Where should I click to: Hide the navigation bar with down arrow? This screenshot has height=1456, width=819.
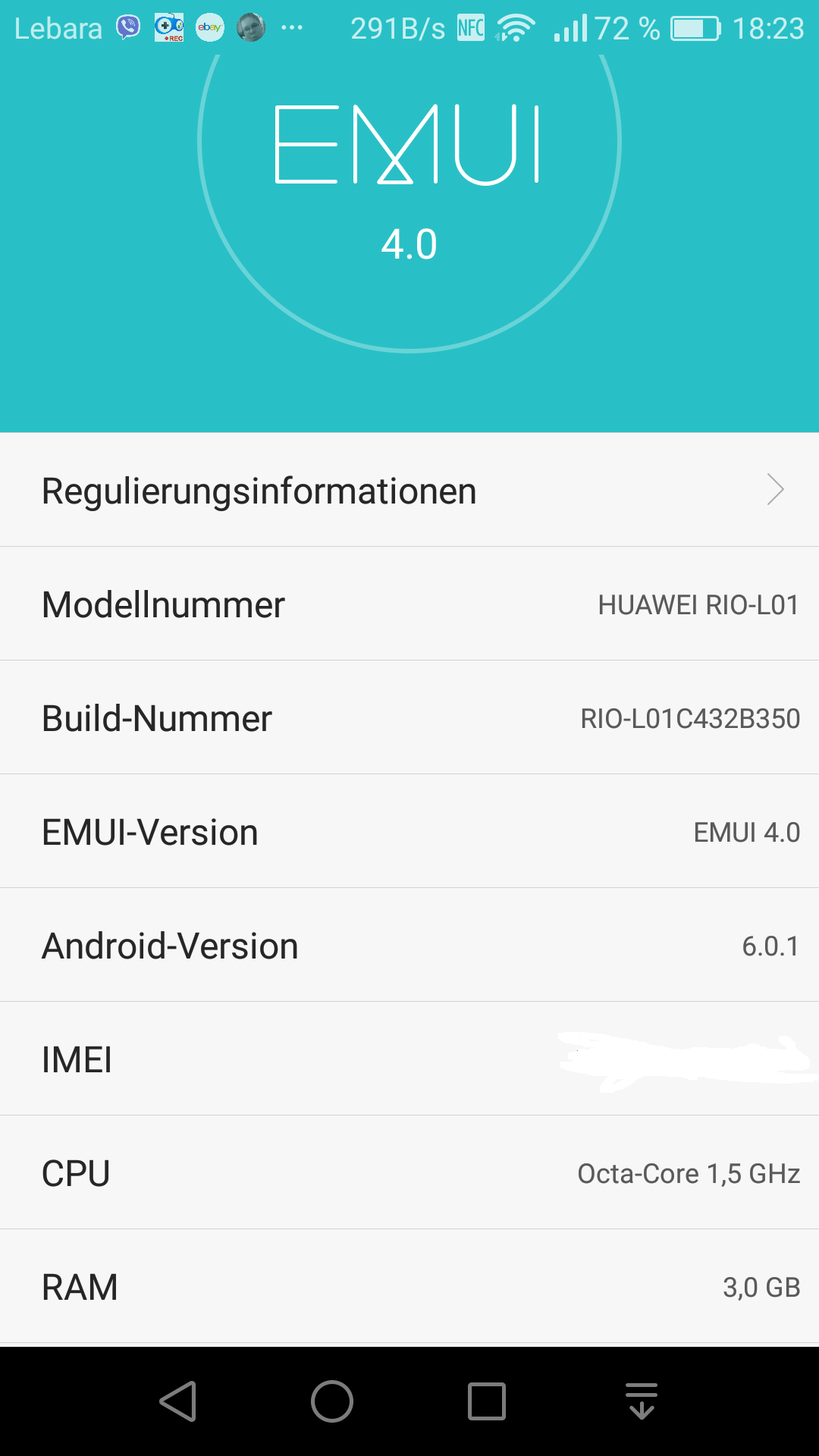[642, 1401]
